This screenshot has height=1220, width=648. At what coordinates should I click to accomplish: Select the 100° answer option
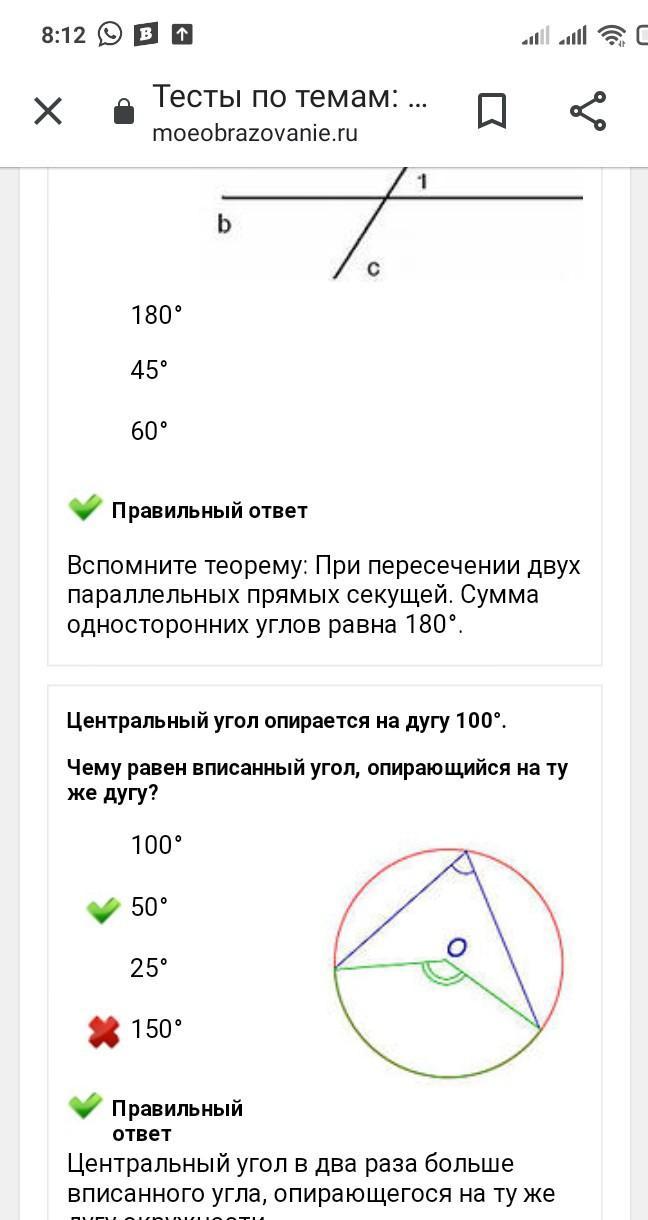(156, 846)
